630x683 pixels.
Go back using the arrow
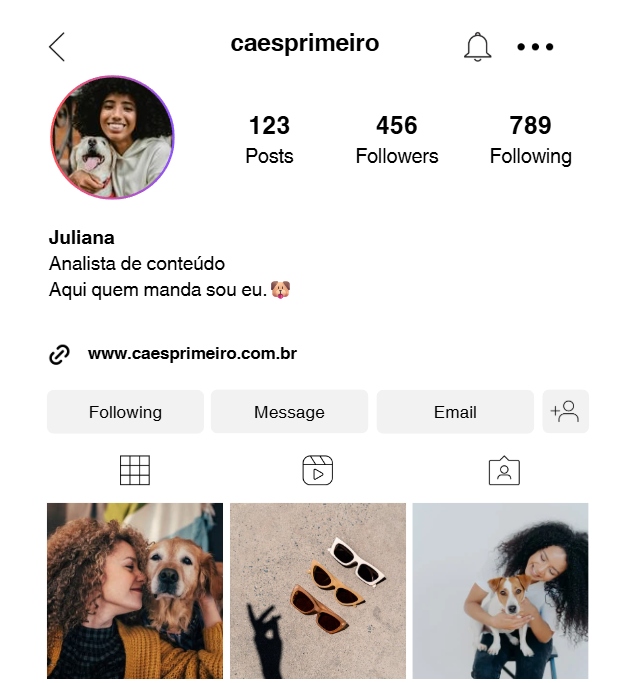point(57,47)
